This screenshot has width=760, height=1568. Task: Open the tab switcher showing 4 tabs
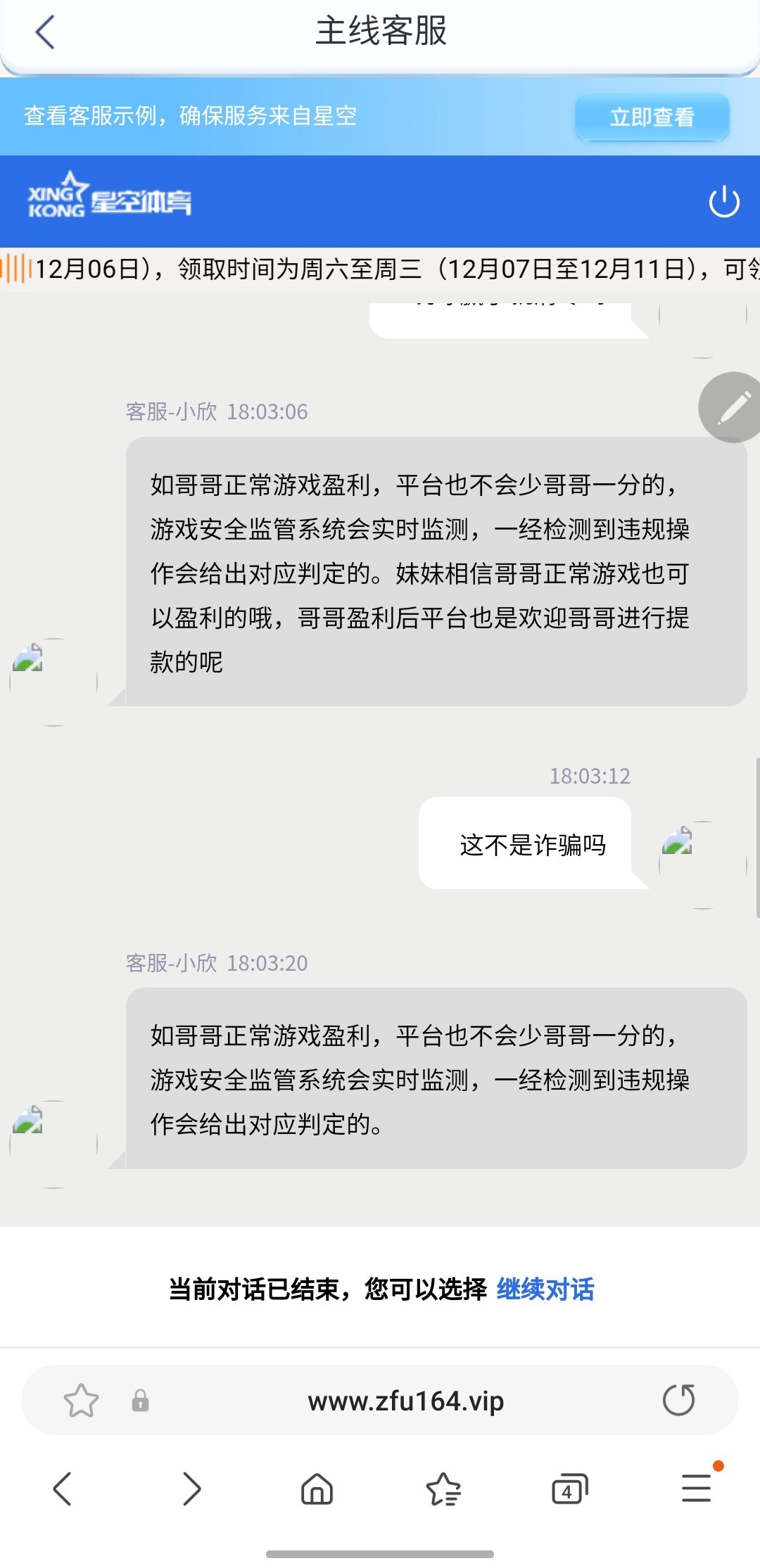click(x=569, y=1489)
